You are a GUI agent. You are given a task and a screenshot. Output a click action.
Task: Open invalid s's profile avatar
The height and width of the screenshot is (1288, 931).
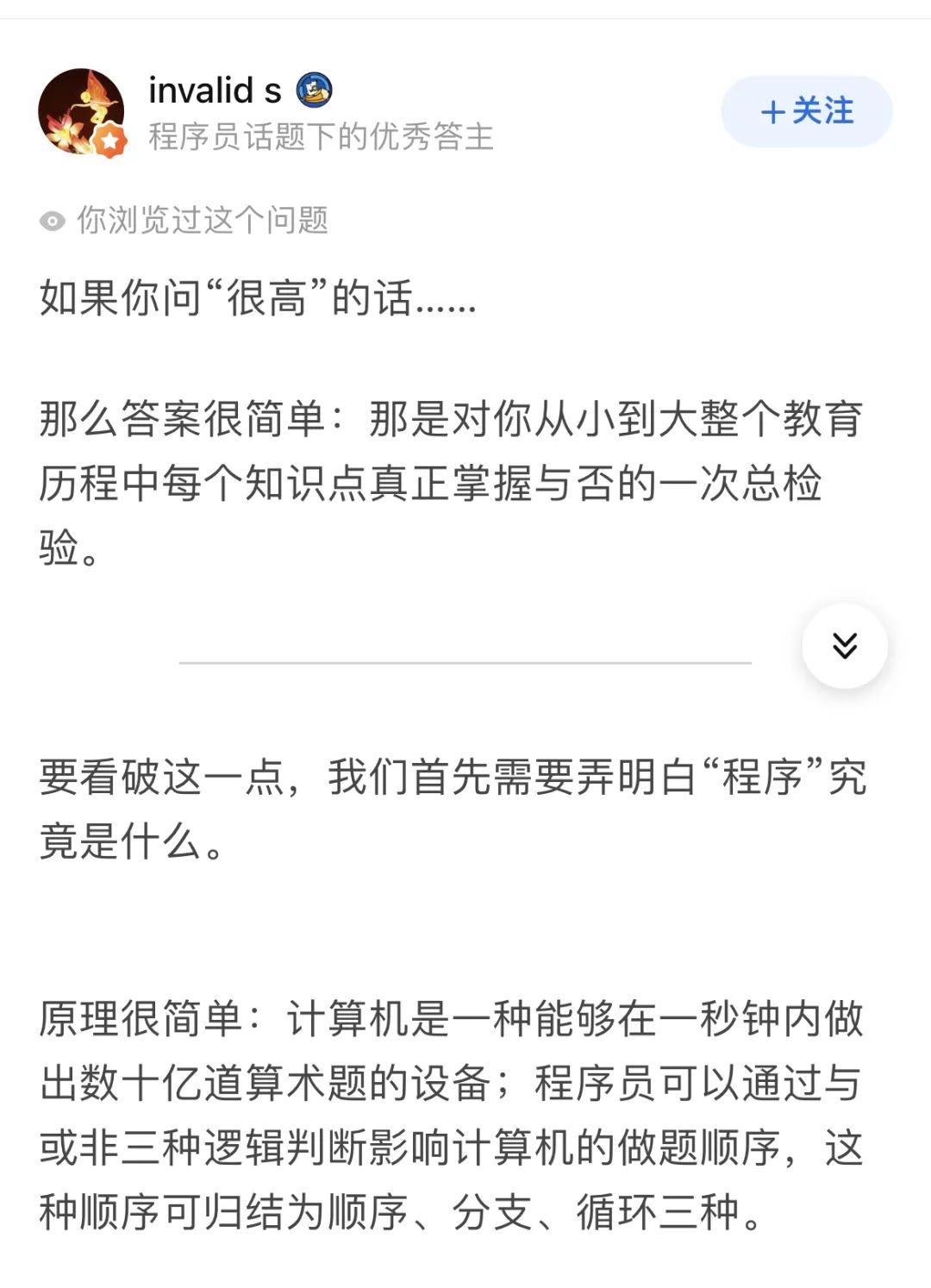[x=82, y=112]
